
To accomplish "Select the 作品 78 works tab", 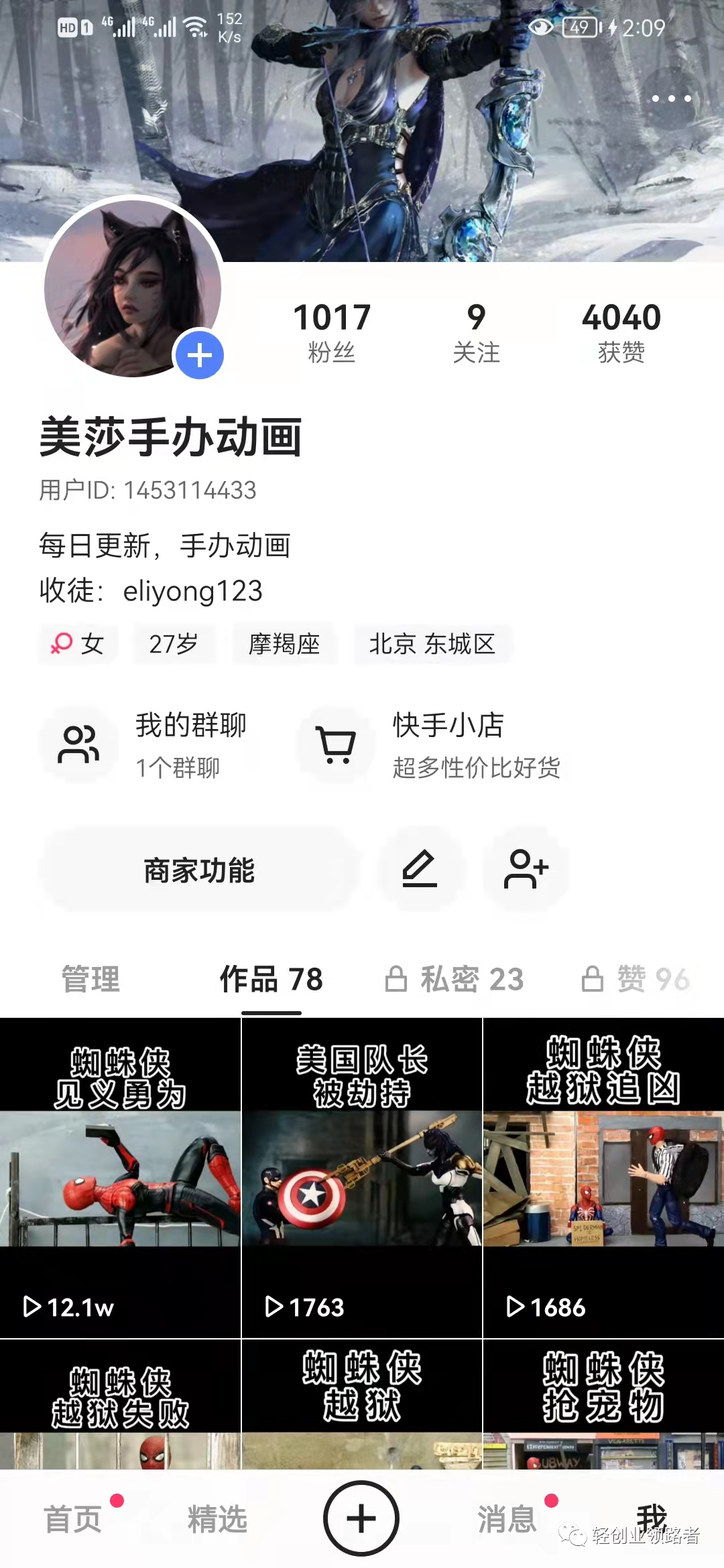I will (271, 980).
